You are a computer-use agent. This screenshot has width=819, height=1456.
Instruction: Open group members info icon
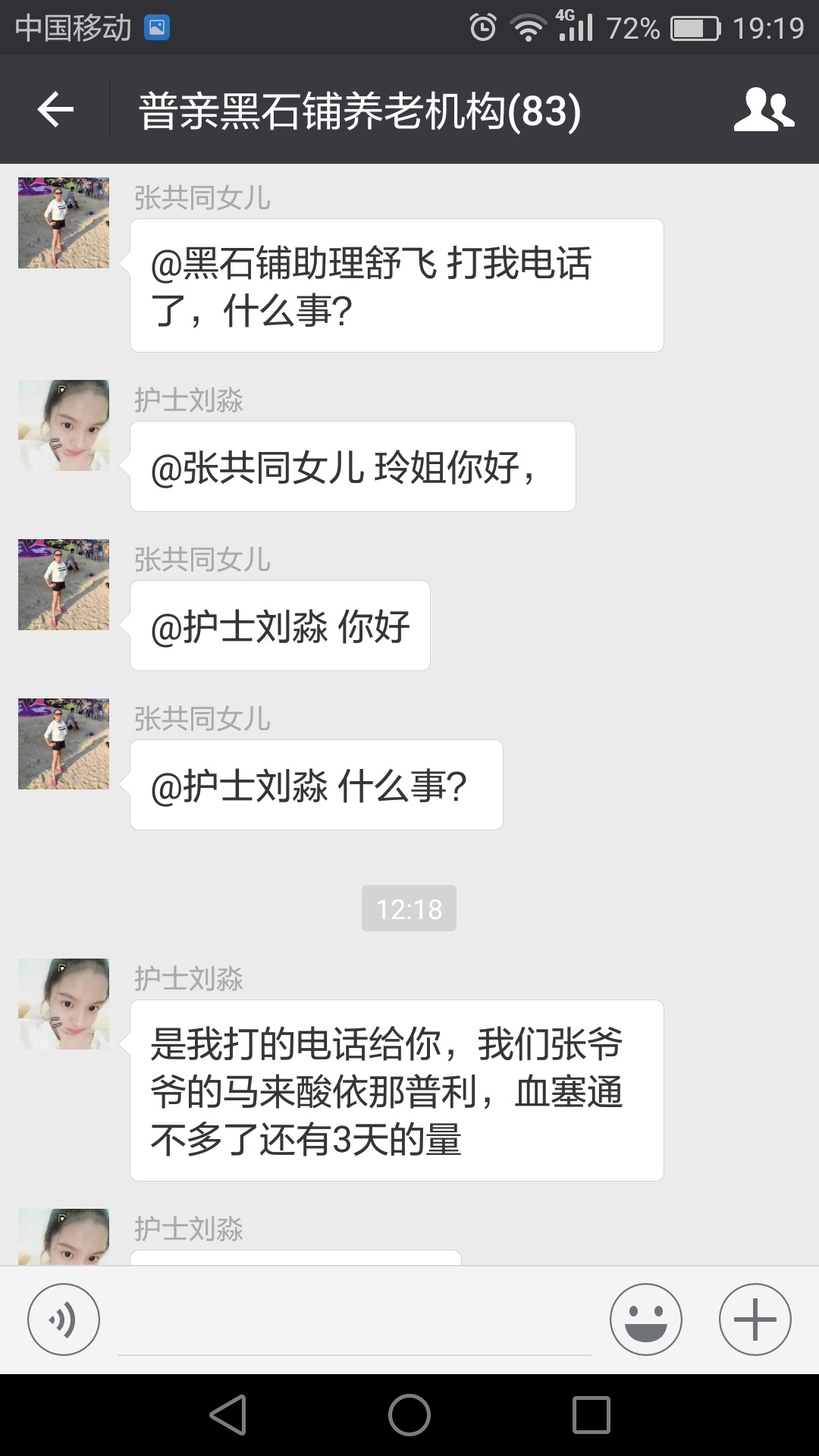(763, 110)
